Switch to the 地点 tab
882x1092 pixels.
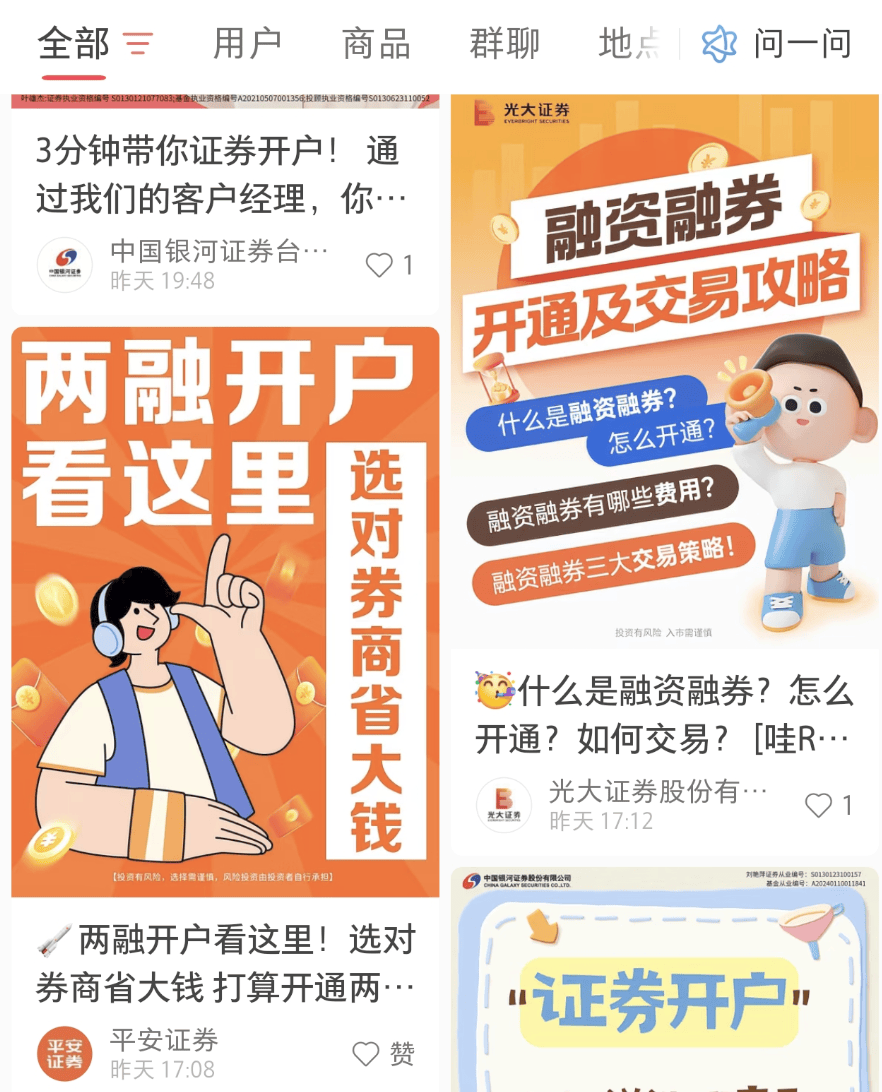click(629, 44)
